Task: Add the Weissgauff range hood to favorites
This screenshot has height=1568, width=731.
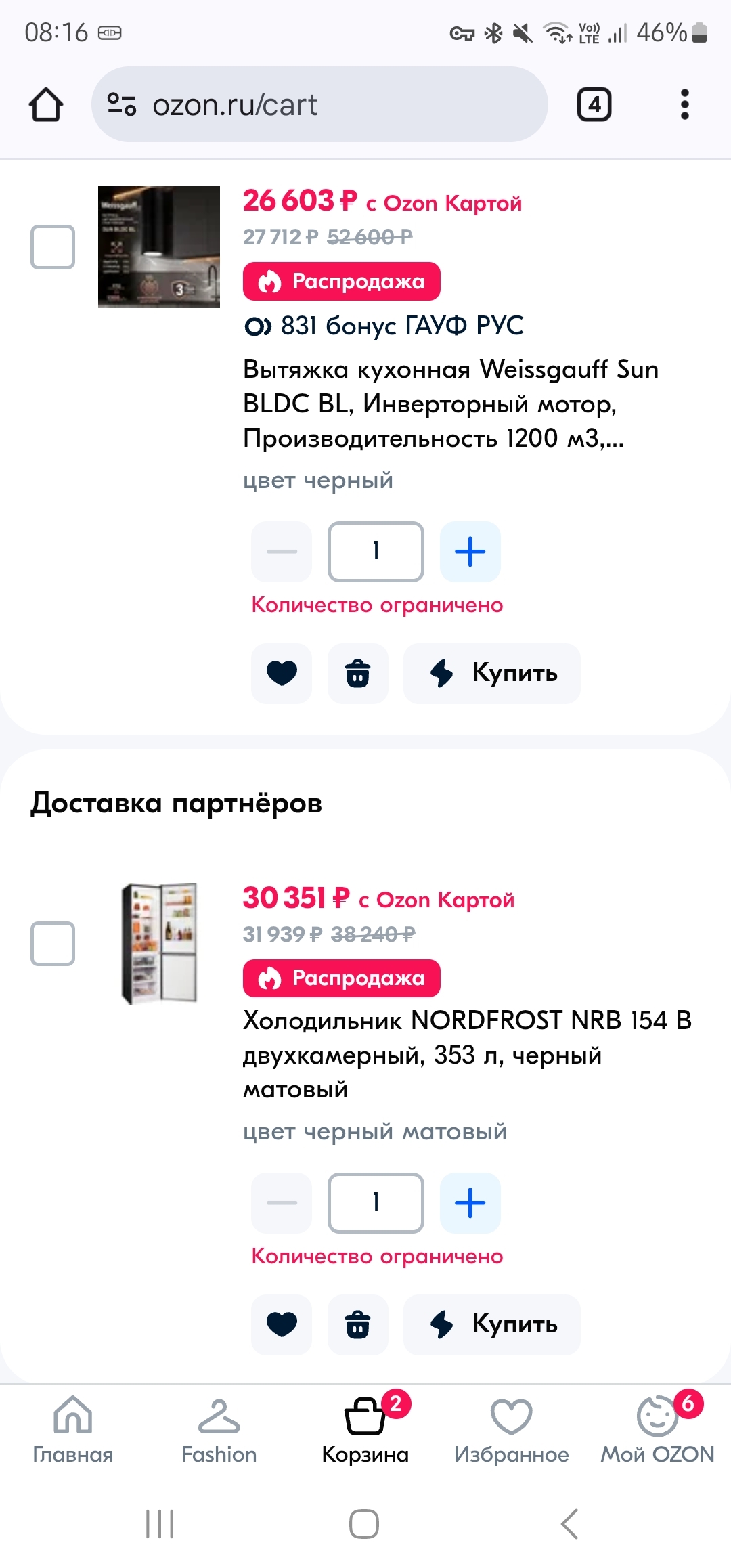Action: coord(282,674)
